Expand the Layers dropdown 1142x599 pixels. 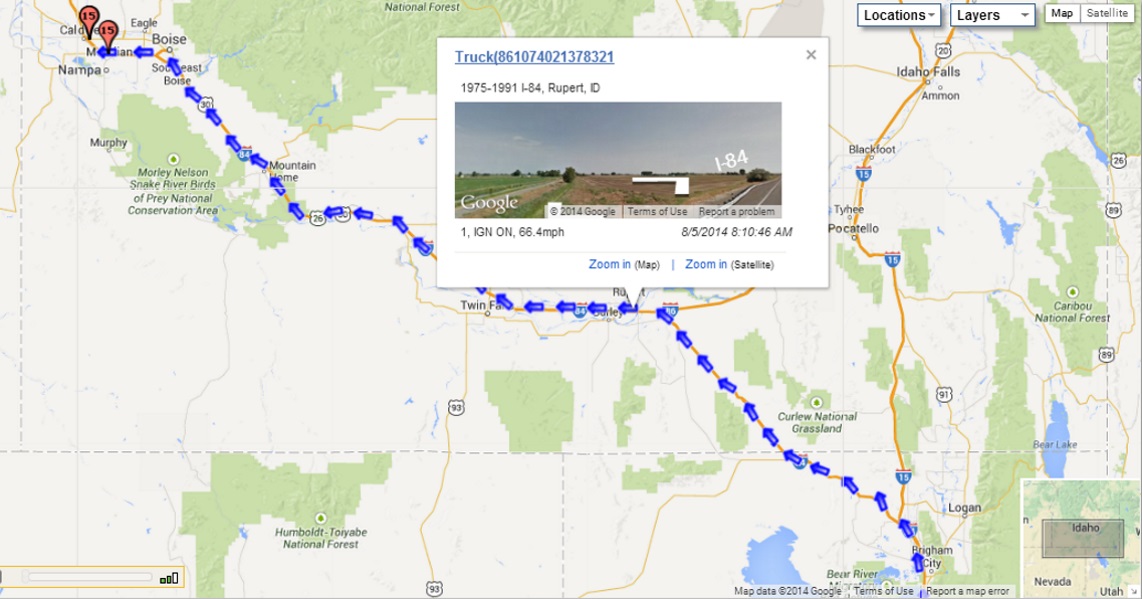992,15
